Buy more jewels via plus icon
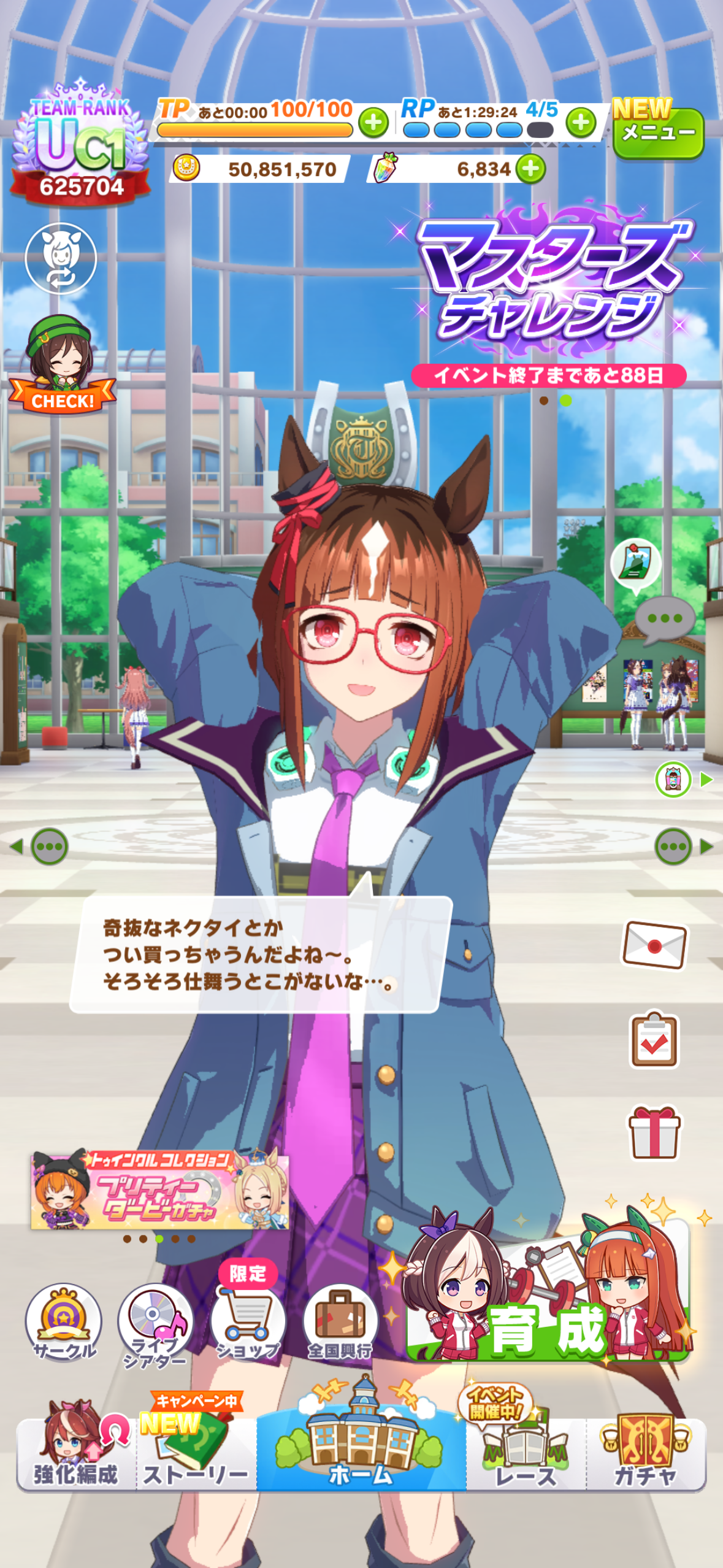The width and height of the screenshot is (723, 1568). click(x=530, y=169)
